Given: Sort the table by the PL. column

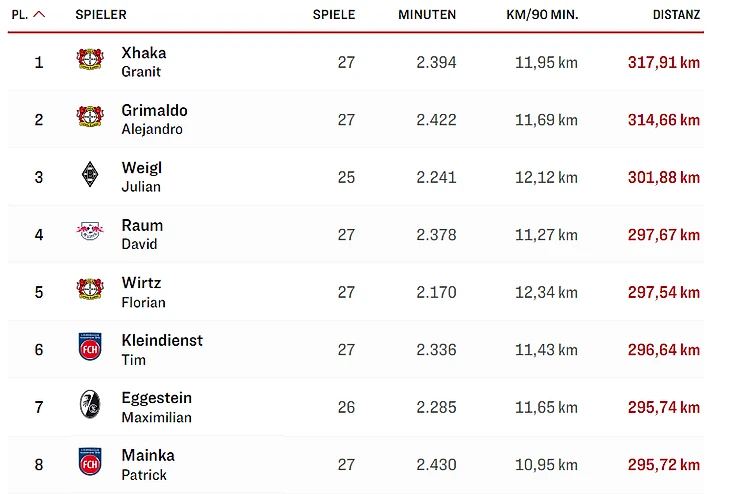Looking at the screenshot, I should (x=30, y=15).
